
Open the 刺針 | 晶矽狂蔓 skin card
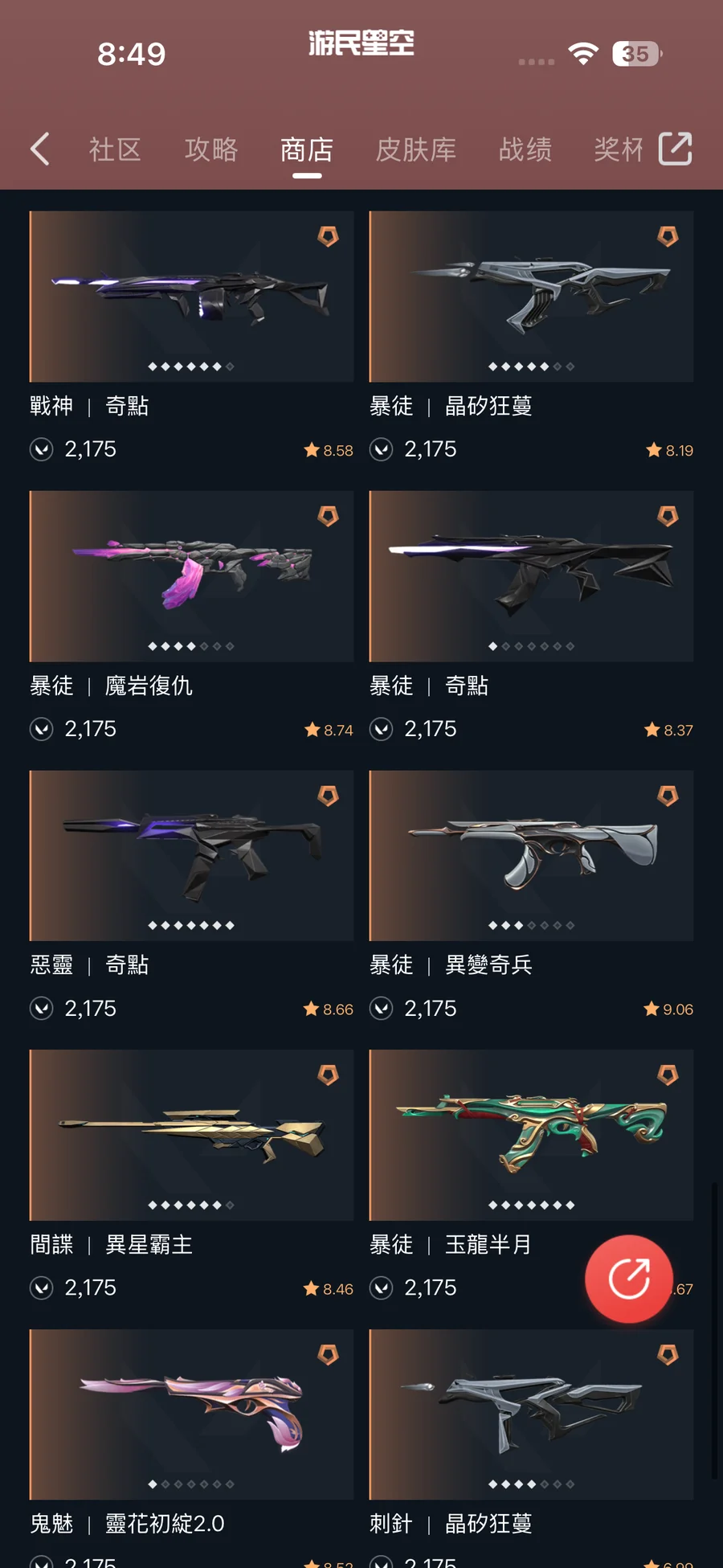[x=531, y=1414]
